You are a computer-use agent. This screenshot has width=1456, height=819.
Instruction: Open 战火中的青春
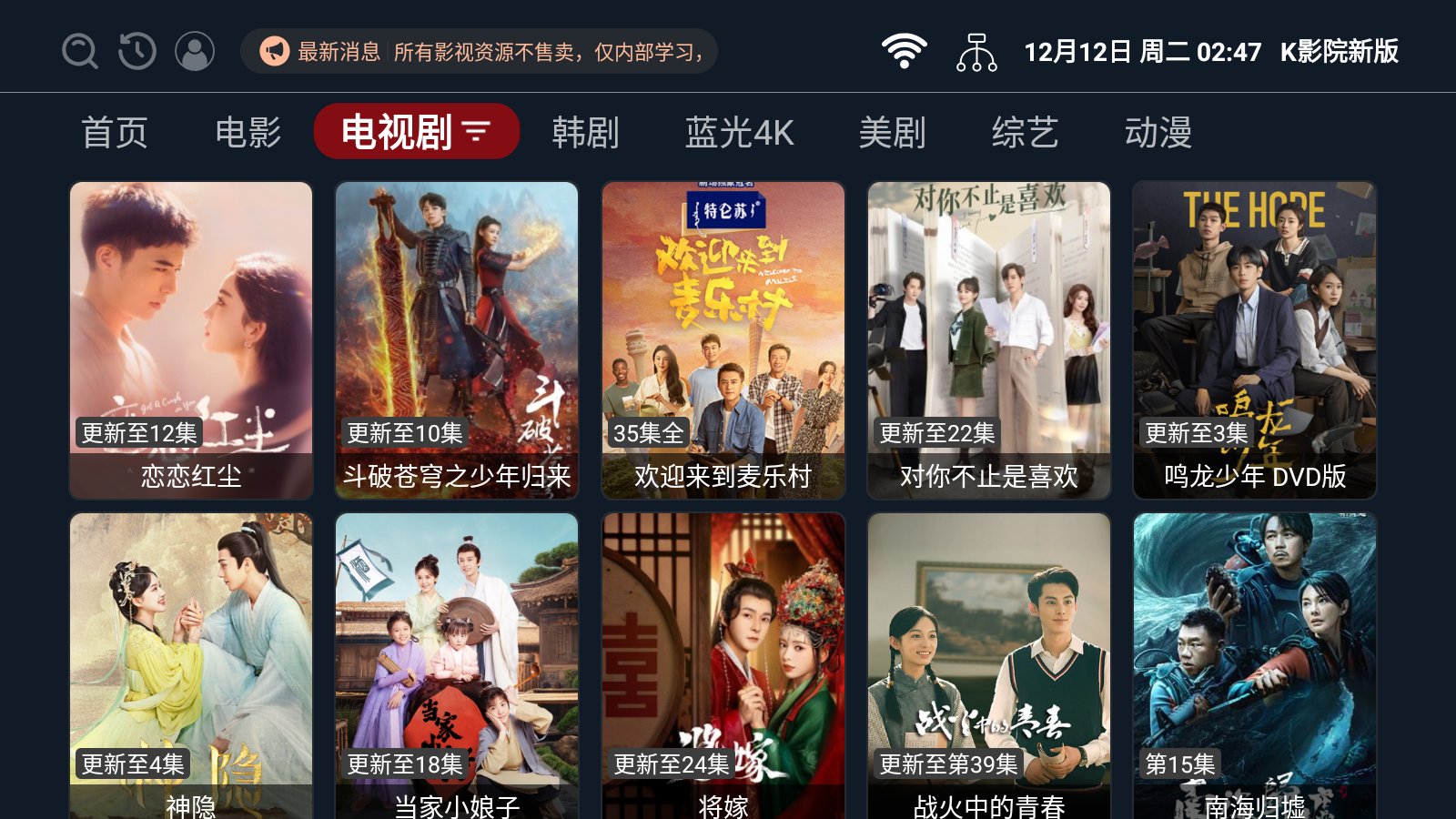tap(989, 666)
